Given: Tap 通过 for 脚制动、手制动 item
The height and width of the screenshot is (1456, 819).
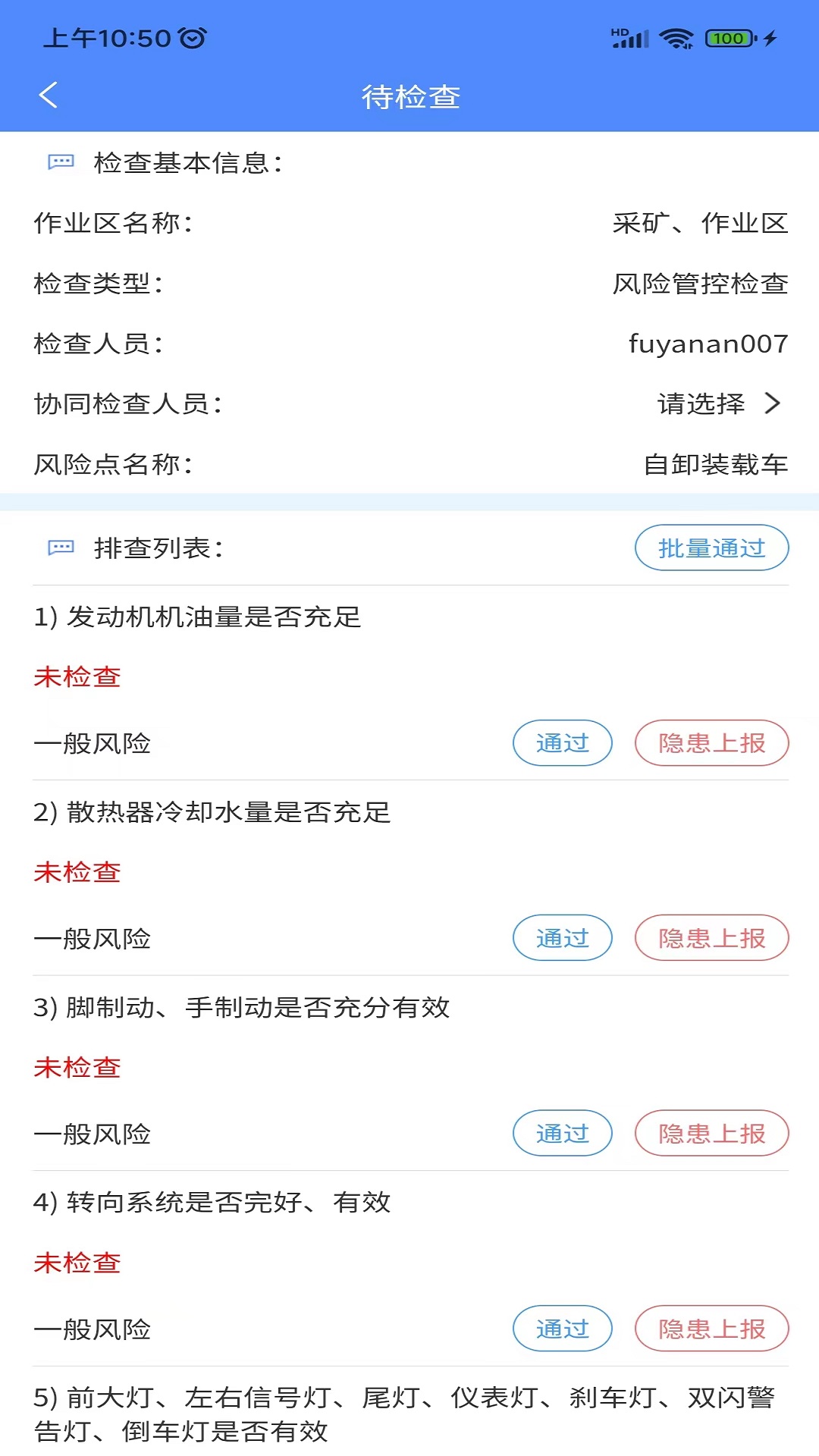Looking at the screenshot, I should (x=562, y=1134).
